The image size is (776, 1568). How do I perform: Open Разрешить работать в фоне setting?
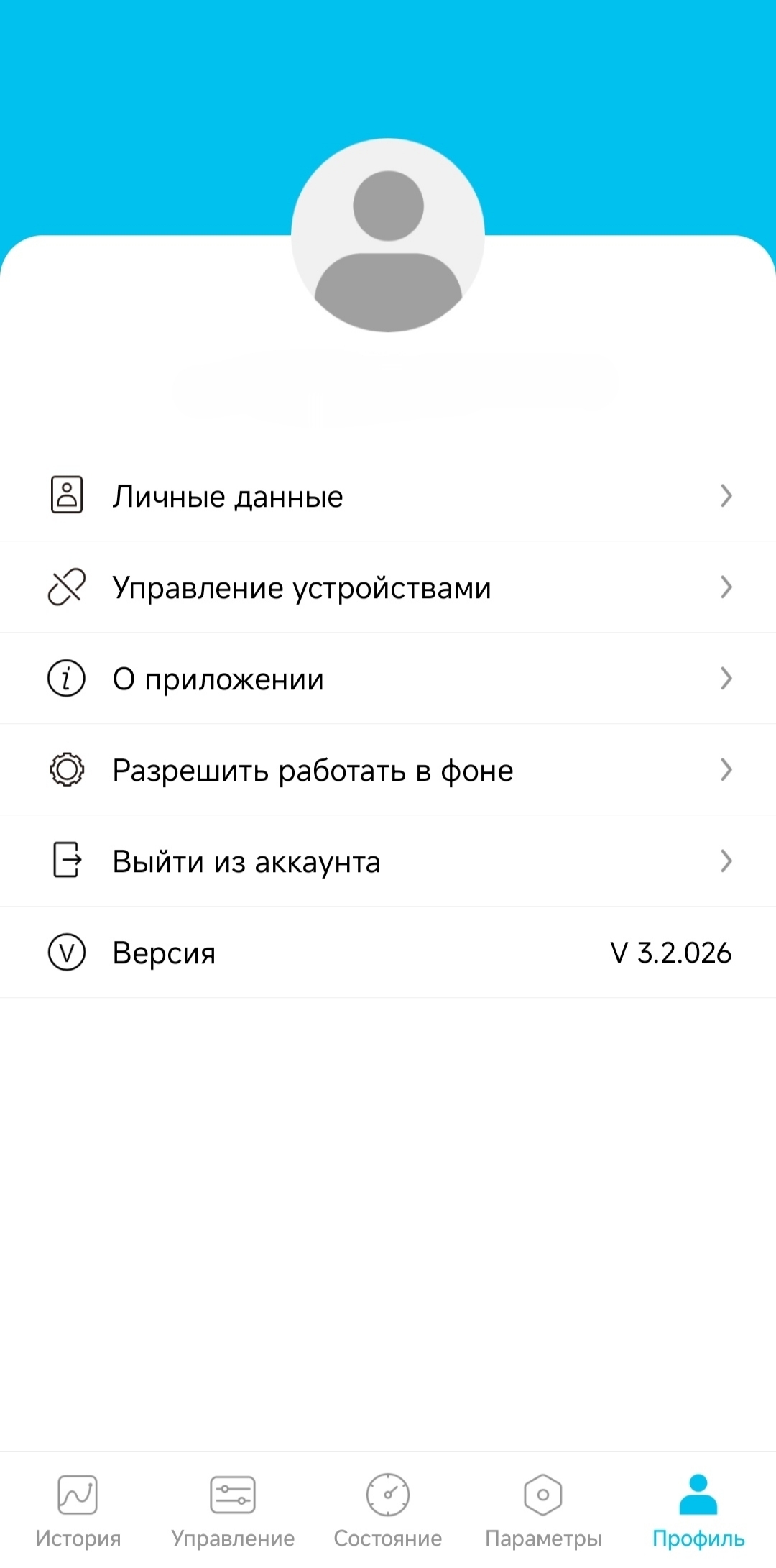pyautogui.click(x=388, y=770)
